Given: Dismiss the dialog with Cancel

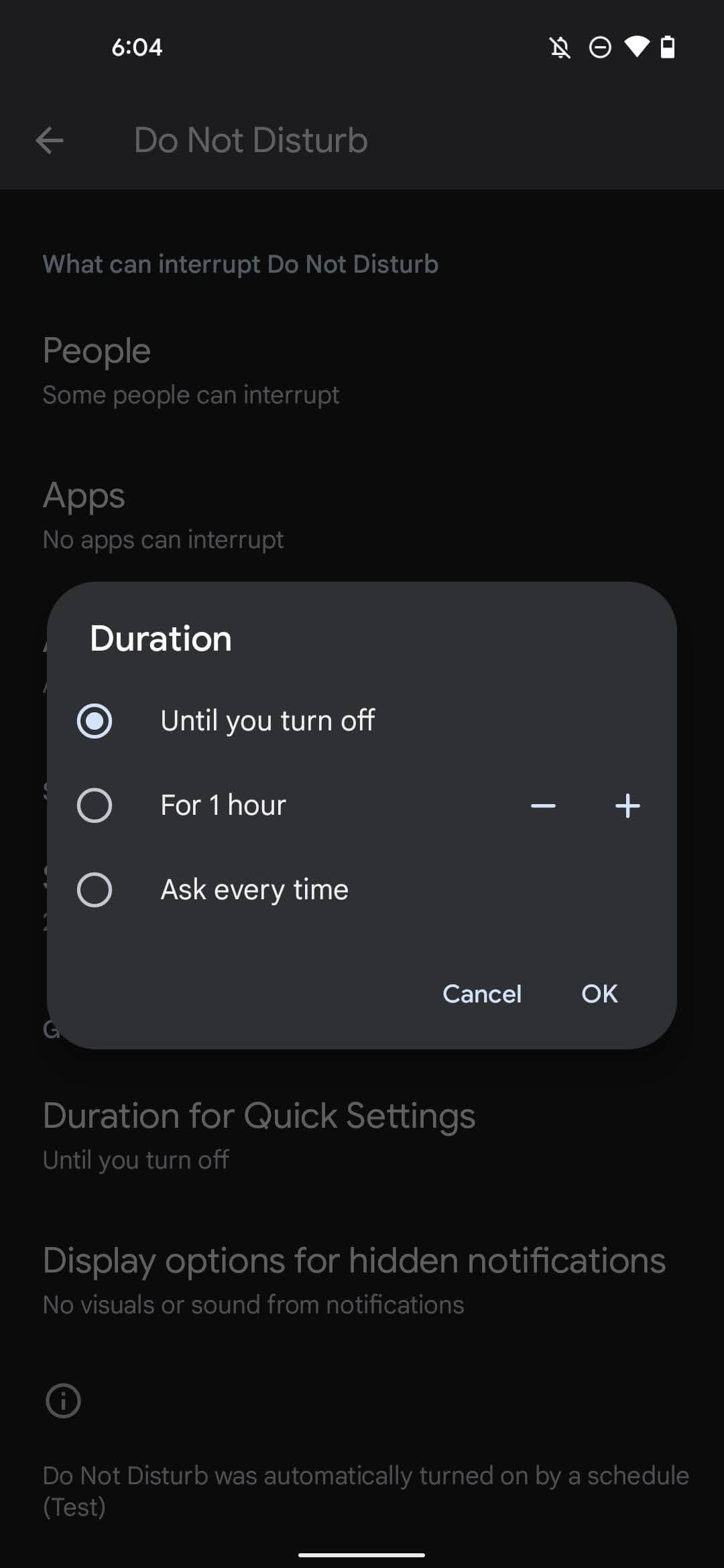Looking at the screenshot, I should [482, 994].
